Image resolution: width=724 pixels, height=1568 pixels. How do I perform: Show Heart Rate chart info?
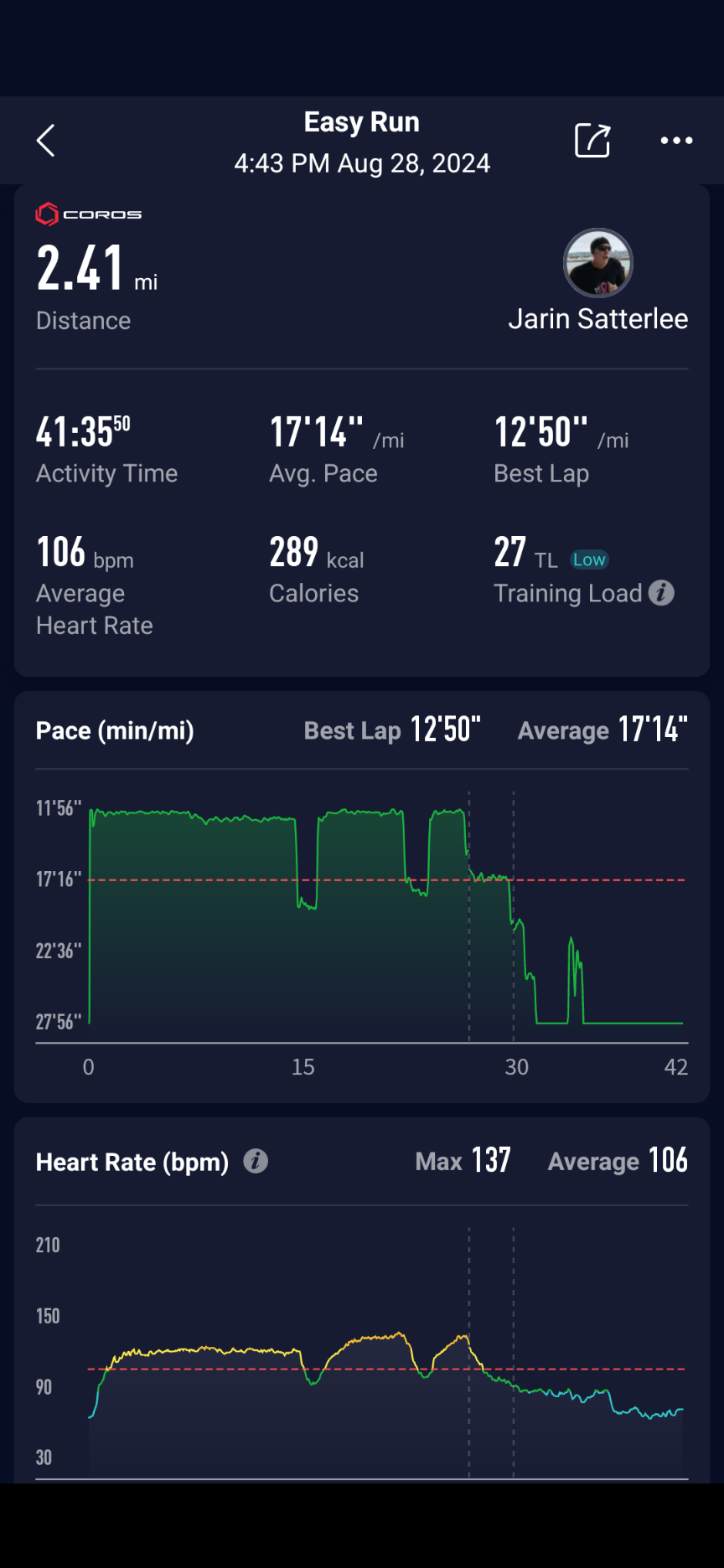pos(256,1161)
